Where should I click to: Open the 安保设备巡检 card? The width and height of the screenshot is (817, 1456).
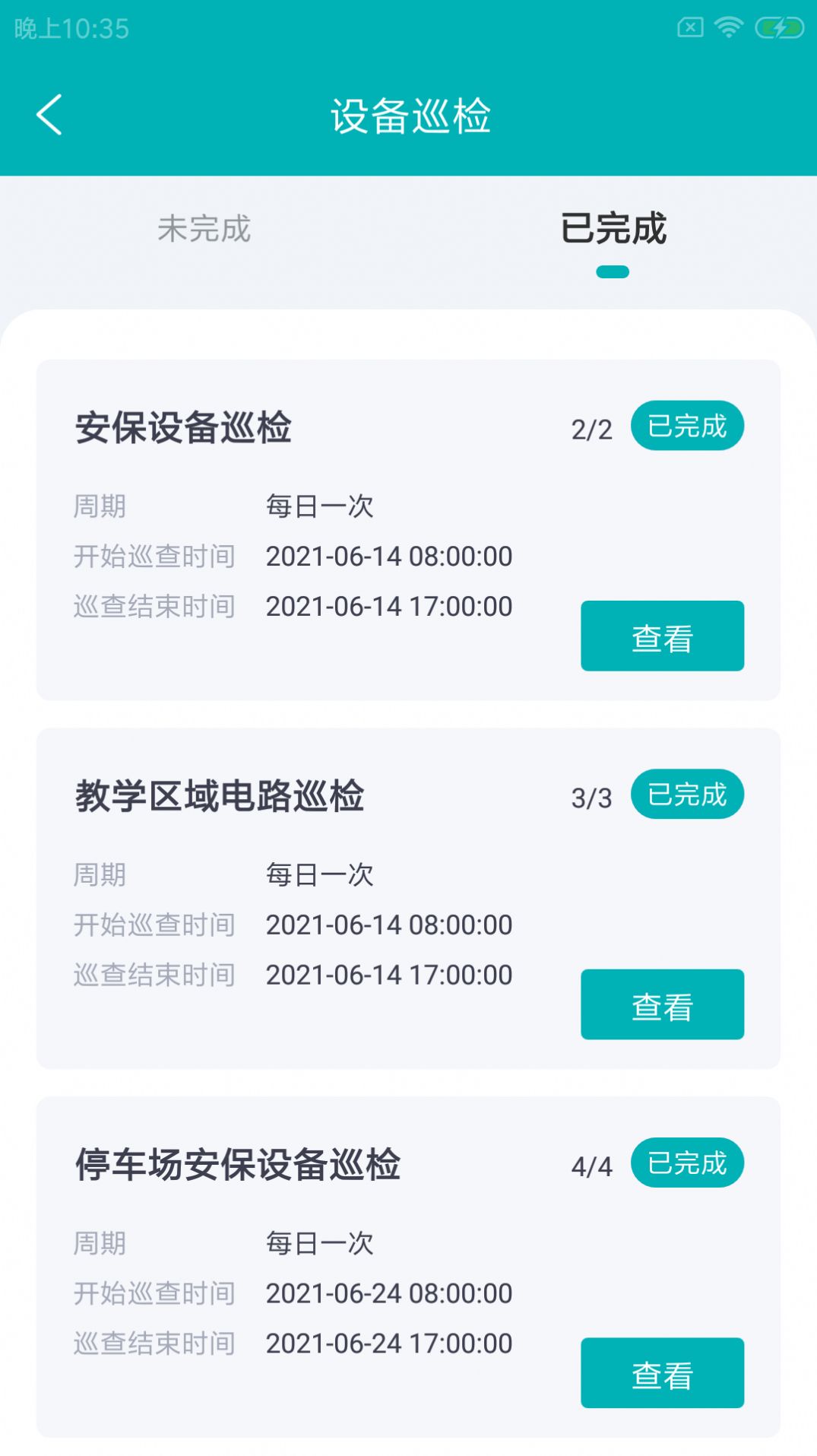point(408,530)
